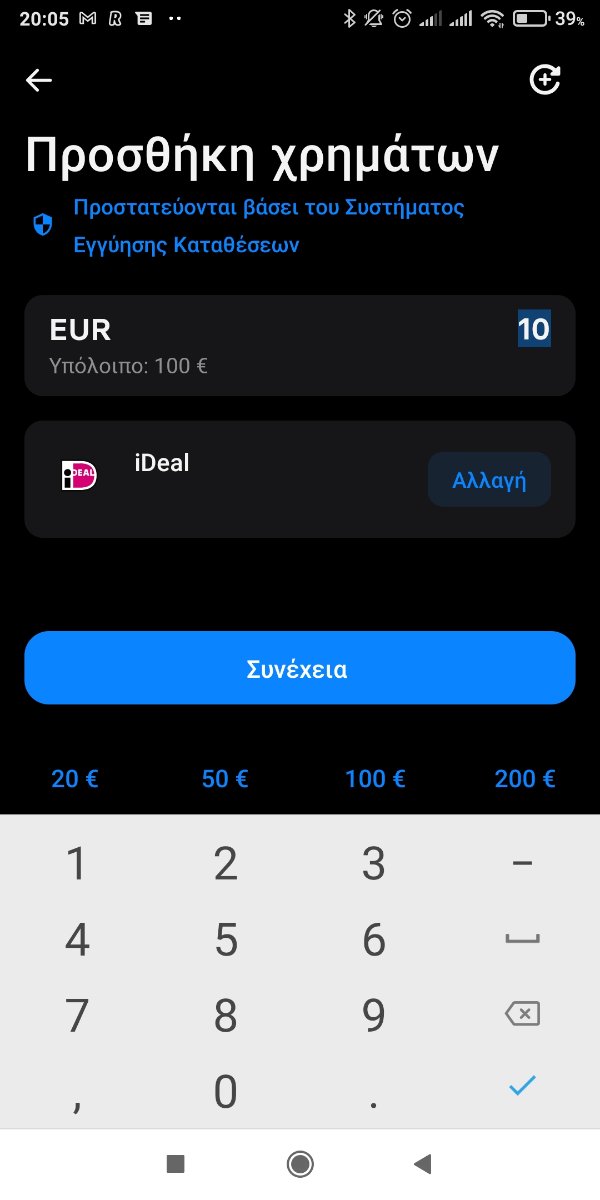The width and height of the screenshot is (600, 1200).
Task: Tap the blue Συνέχεια button
Action: [x=300, y=668]
